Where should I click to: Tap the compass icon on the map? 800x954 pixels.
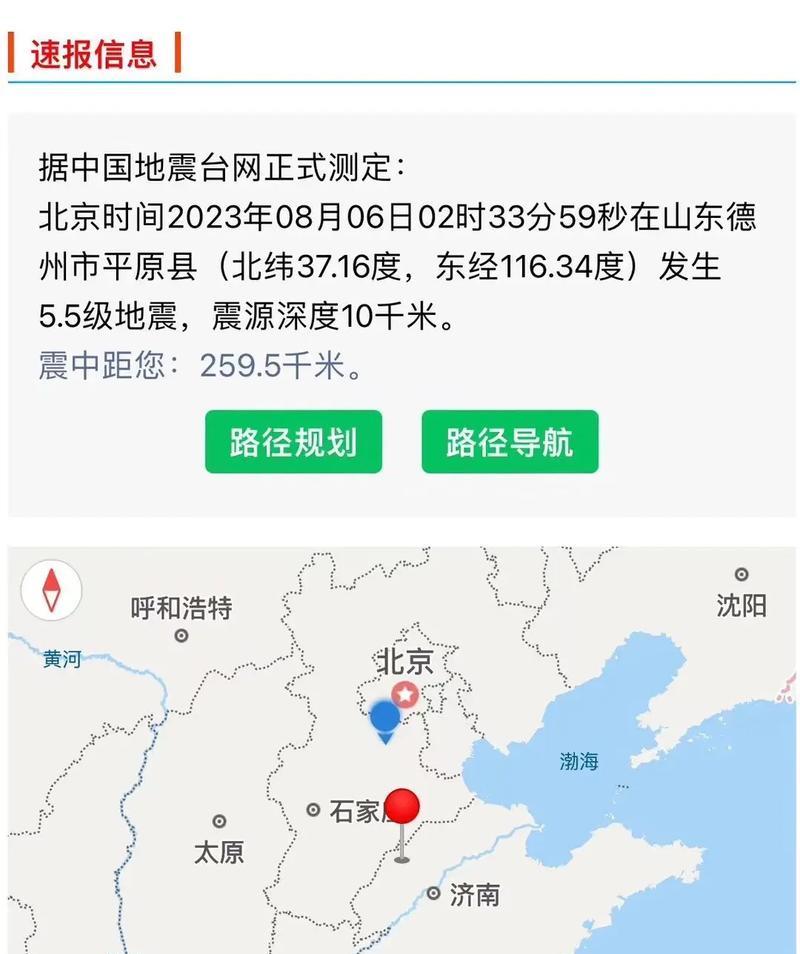point(51,590)
